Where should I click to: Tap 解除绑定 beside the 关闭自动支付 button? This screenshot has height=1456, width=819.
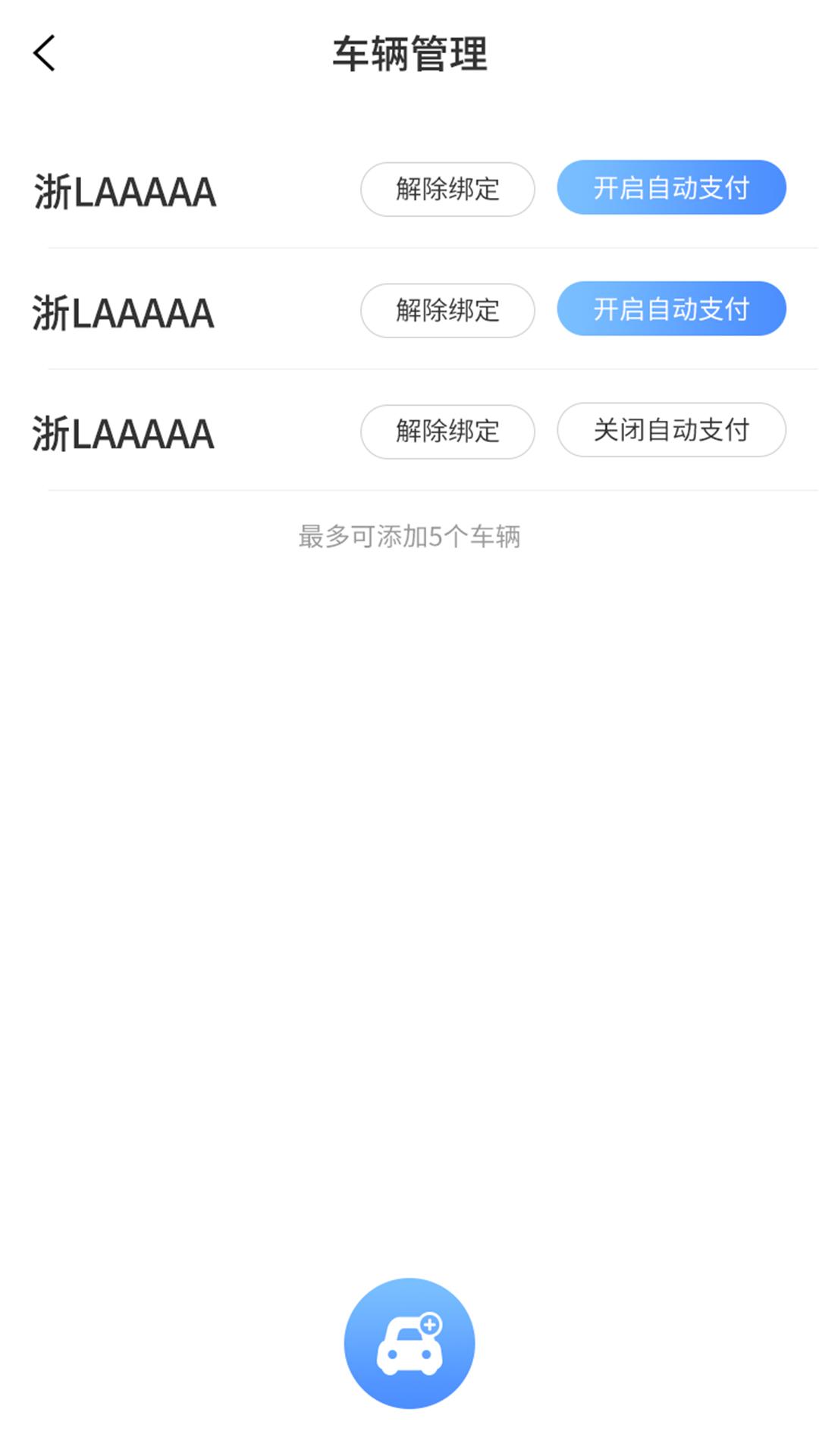coord(447,431)
